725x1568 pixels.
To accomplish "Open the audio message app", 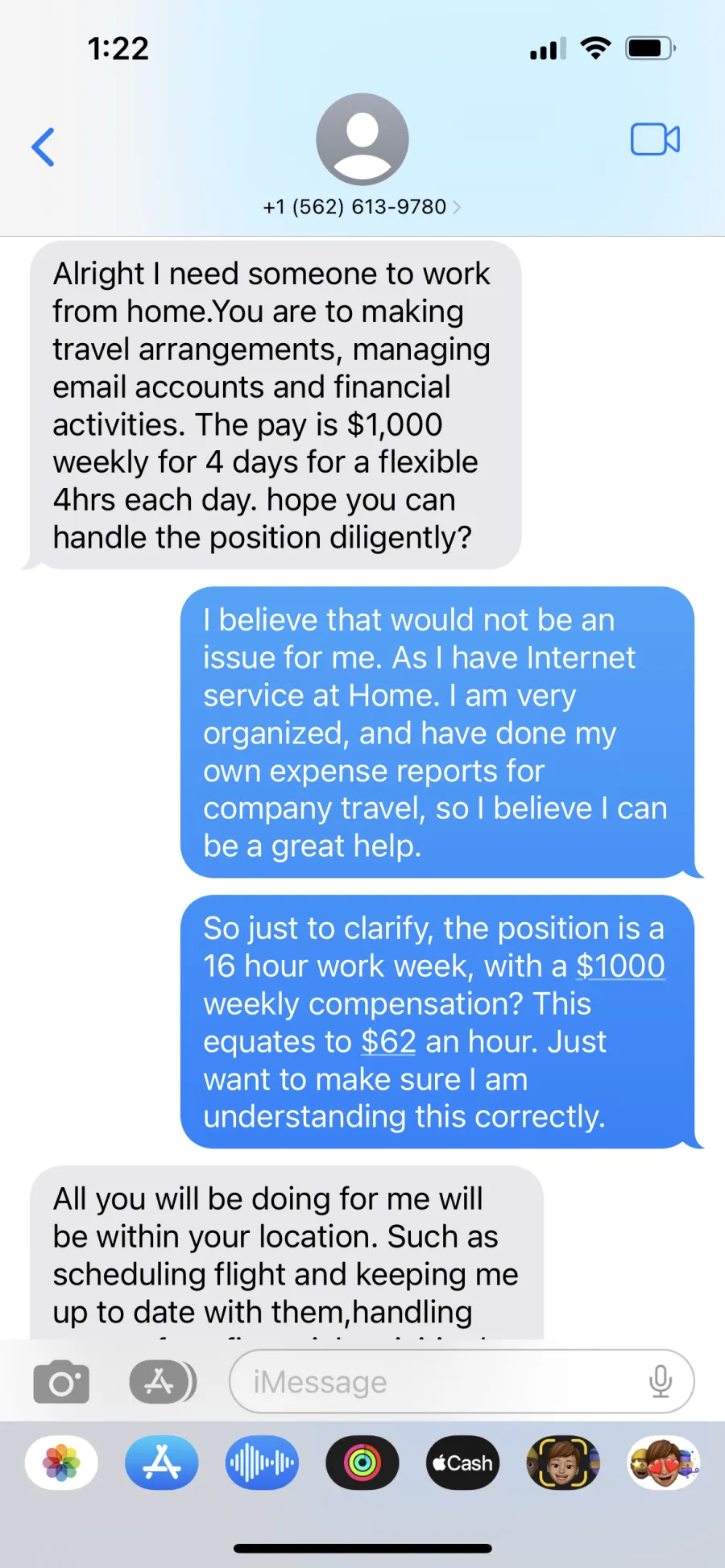I will tap(262, 1463).
